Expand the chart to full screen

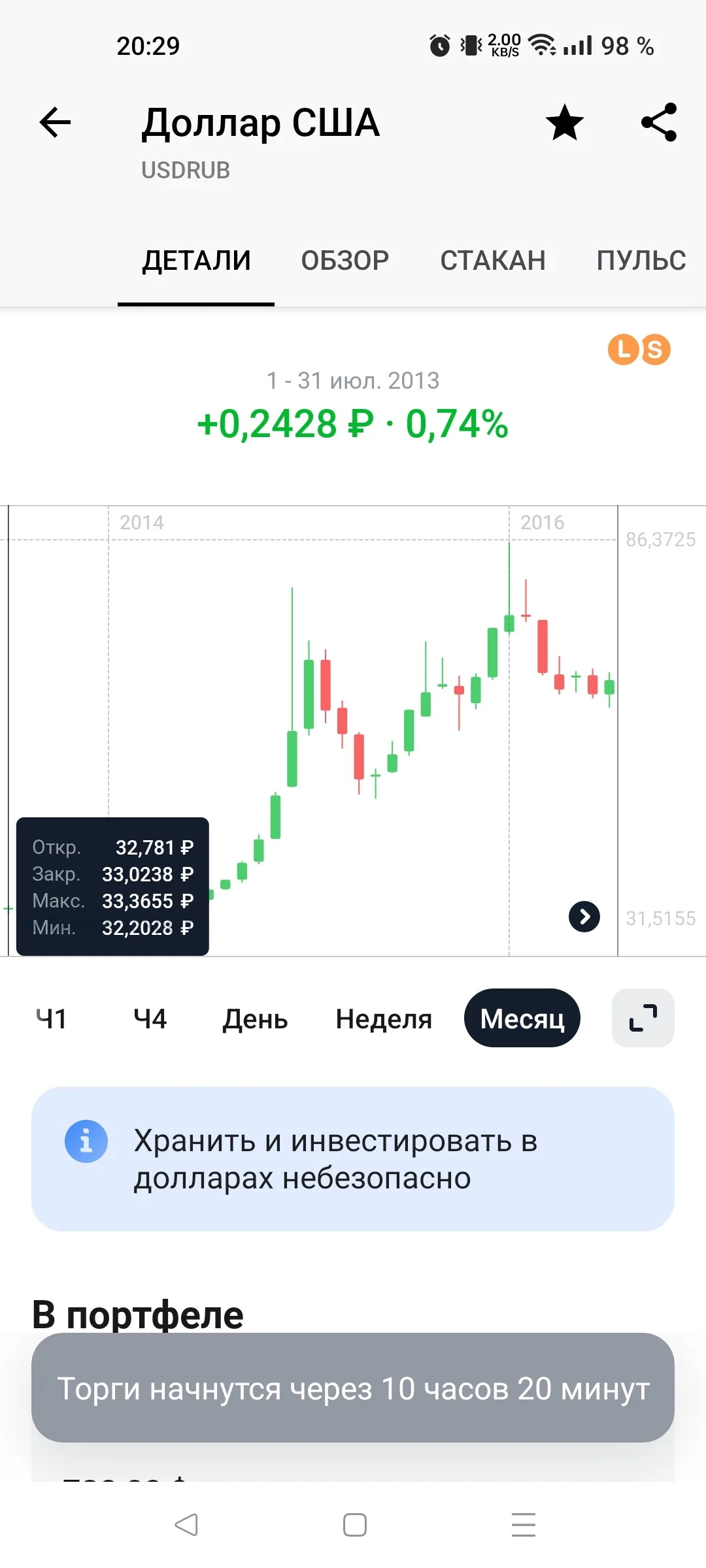[643, 1018]
